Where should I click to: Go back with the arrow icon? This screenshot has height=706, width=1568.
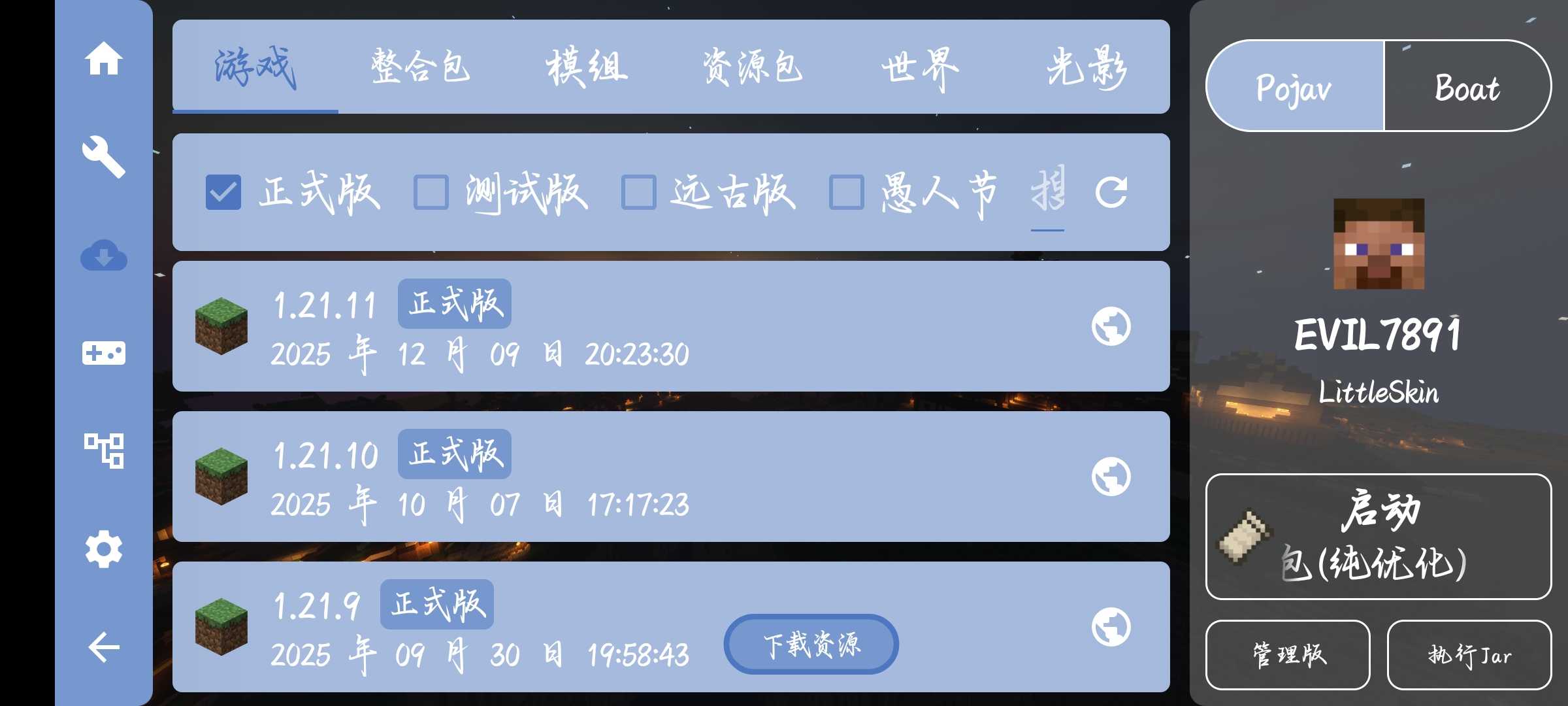tap(103, 648)
